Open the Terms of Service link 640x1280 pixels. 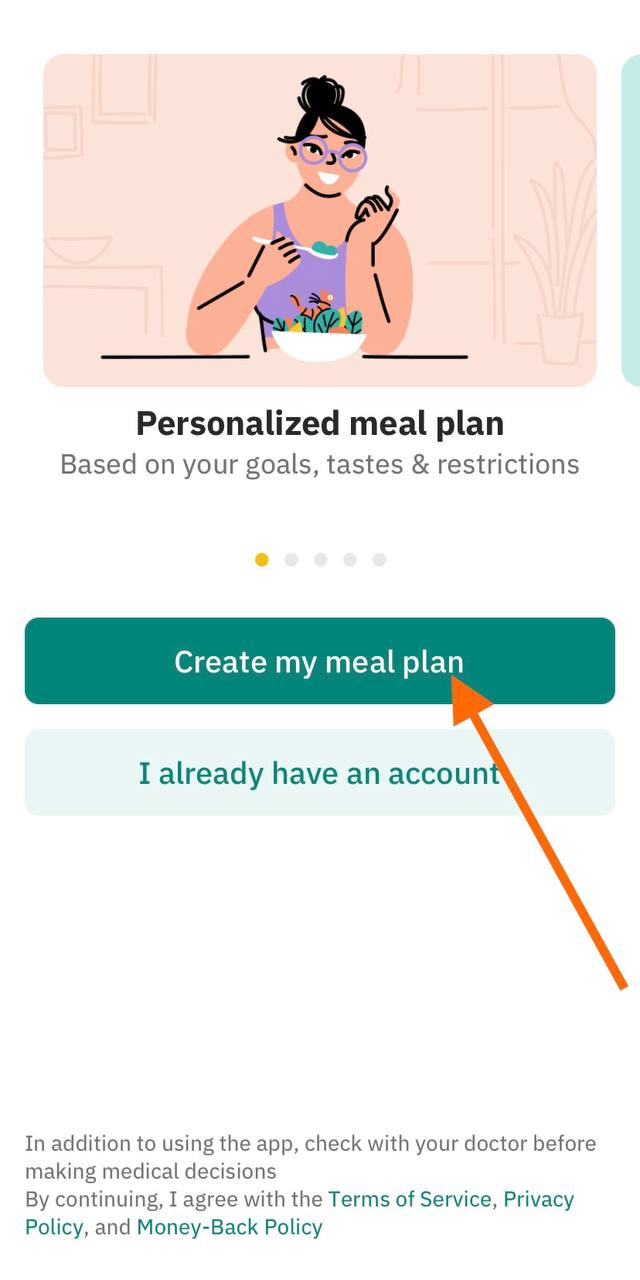point(410,1199)
